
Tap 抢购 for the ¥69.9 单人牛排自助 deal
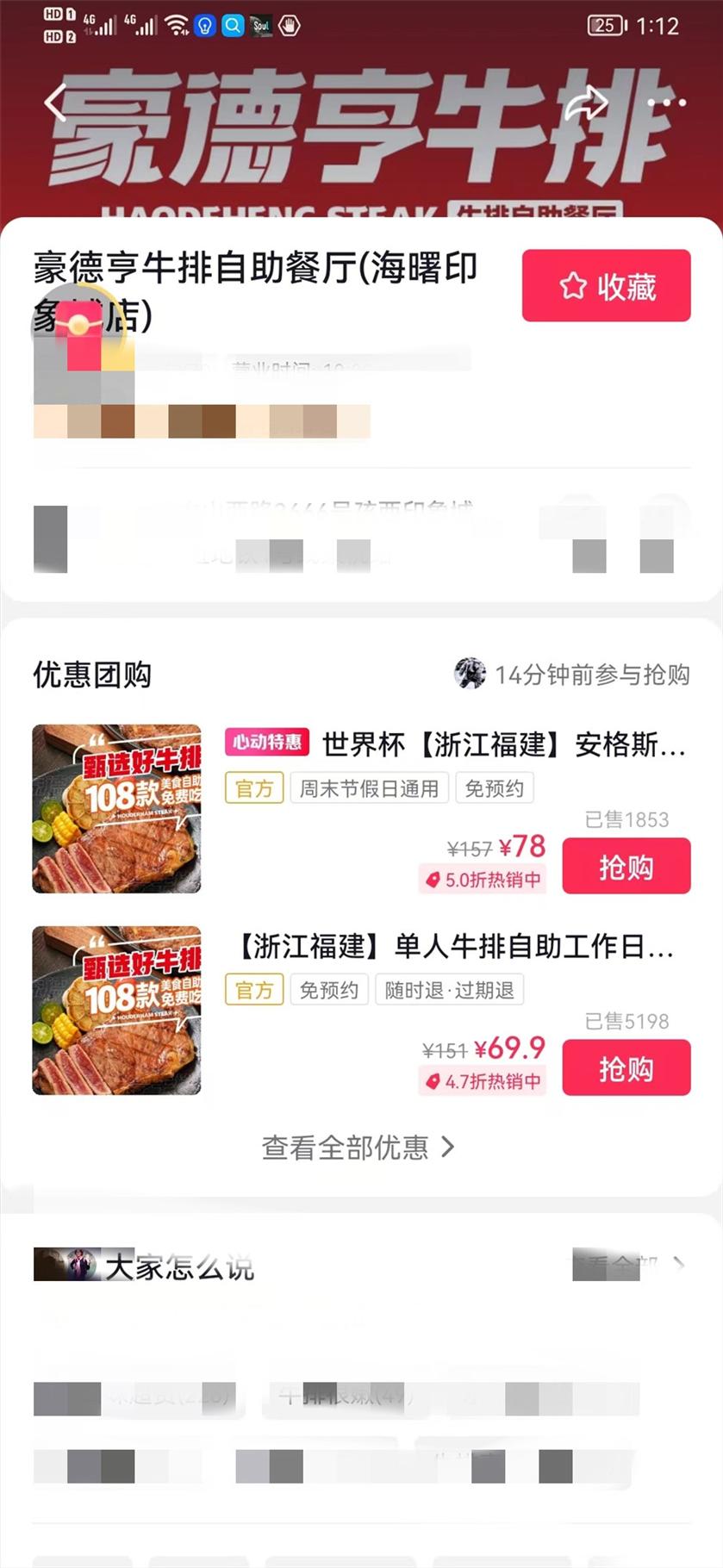pos(626,1067)
